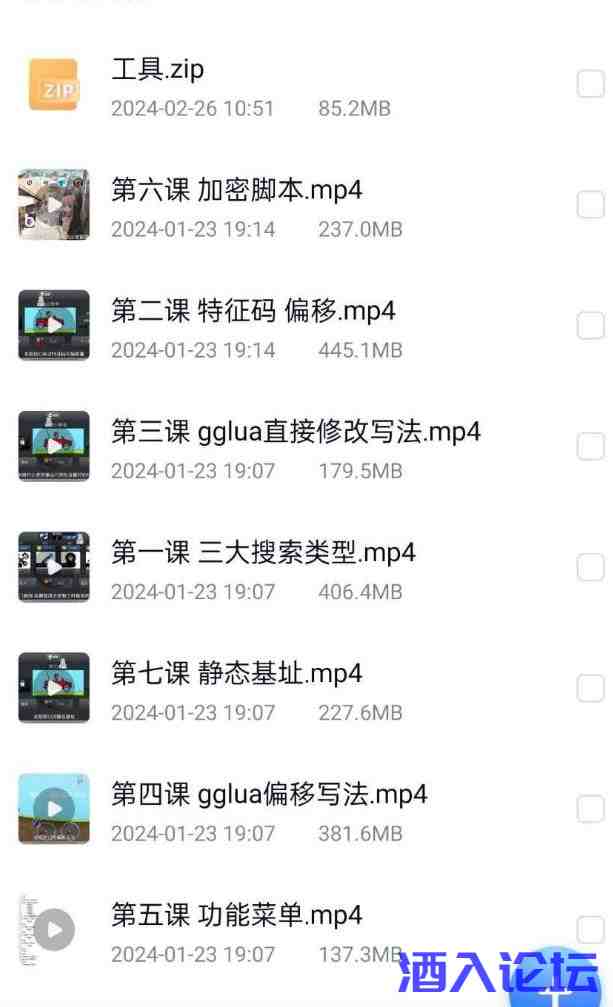Screen dimensions: 613x1007
Task: Tick the checkbox for 第七课 静态基址.mp4
Action: [x=590, y=689]
